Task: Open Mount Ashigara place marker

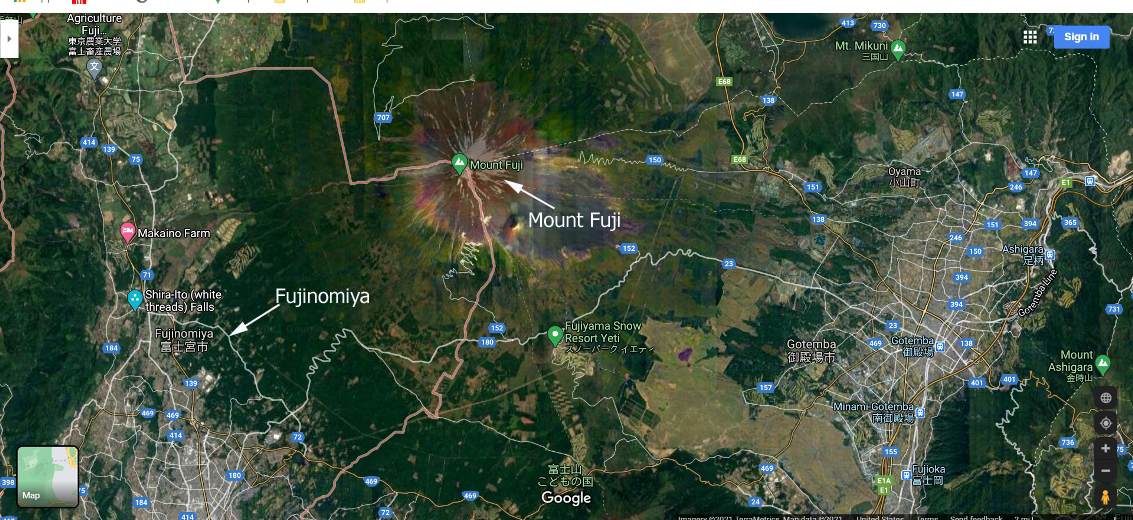Action: click(1102, 363)
